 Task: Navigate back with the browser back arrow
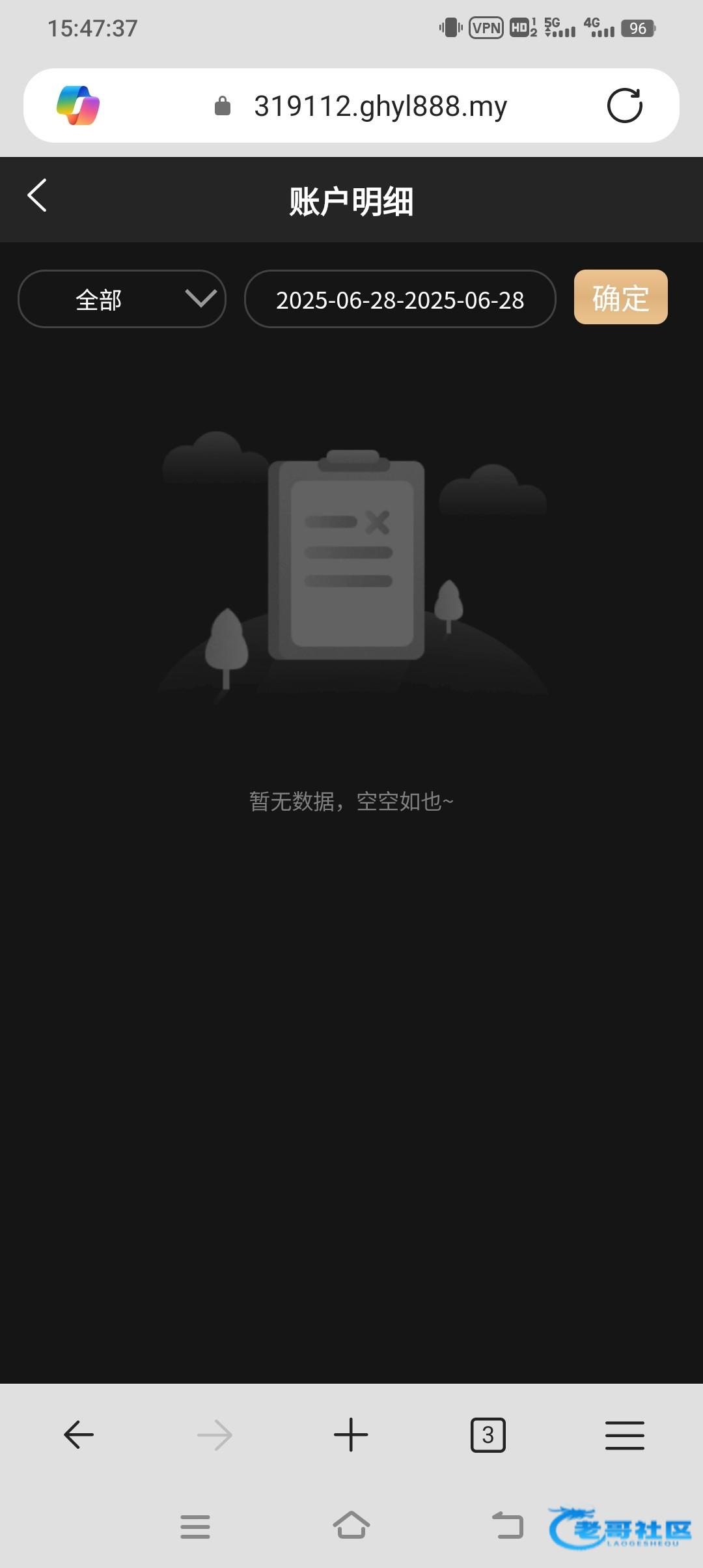79,1435
